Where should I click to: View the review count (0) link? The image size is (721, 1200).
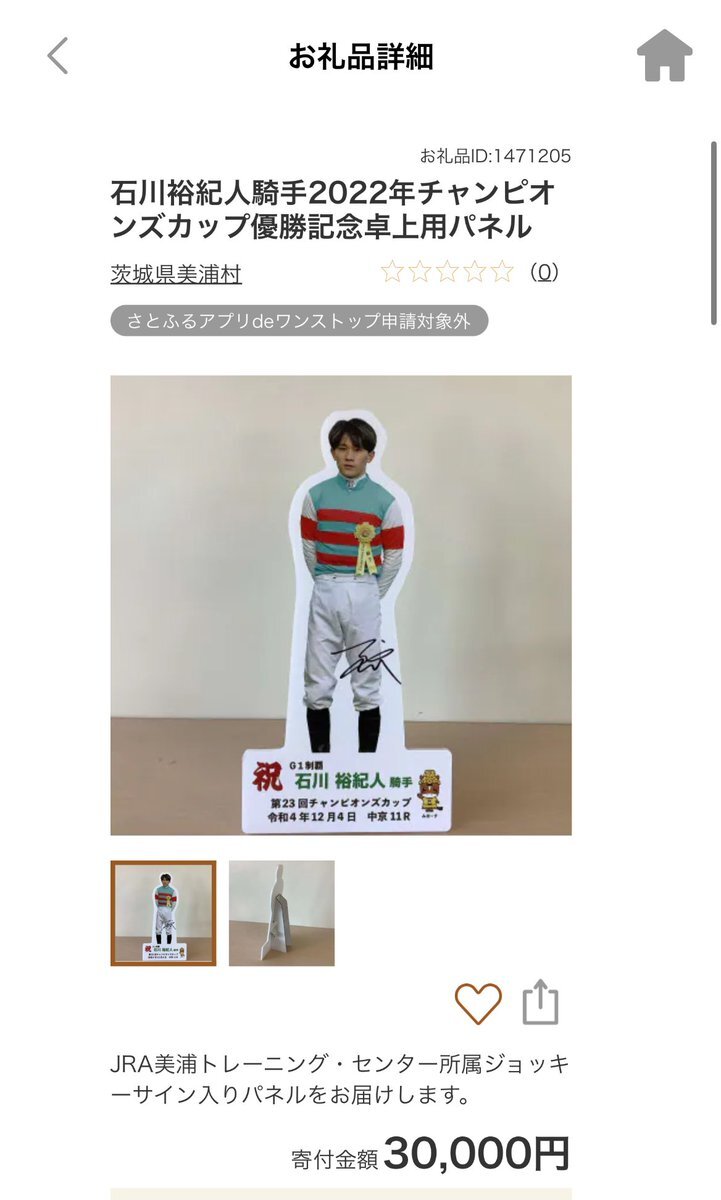(544, 272)
